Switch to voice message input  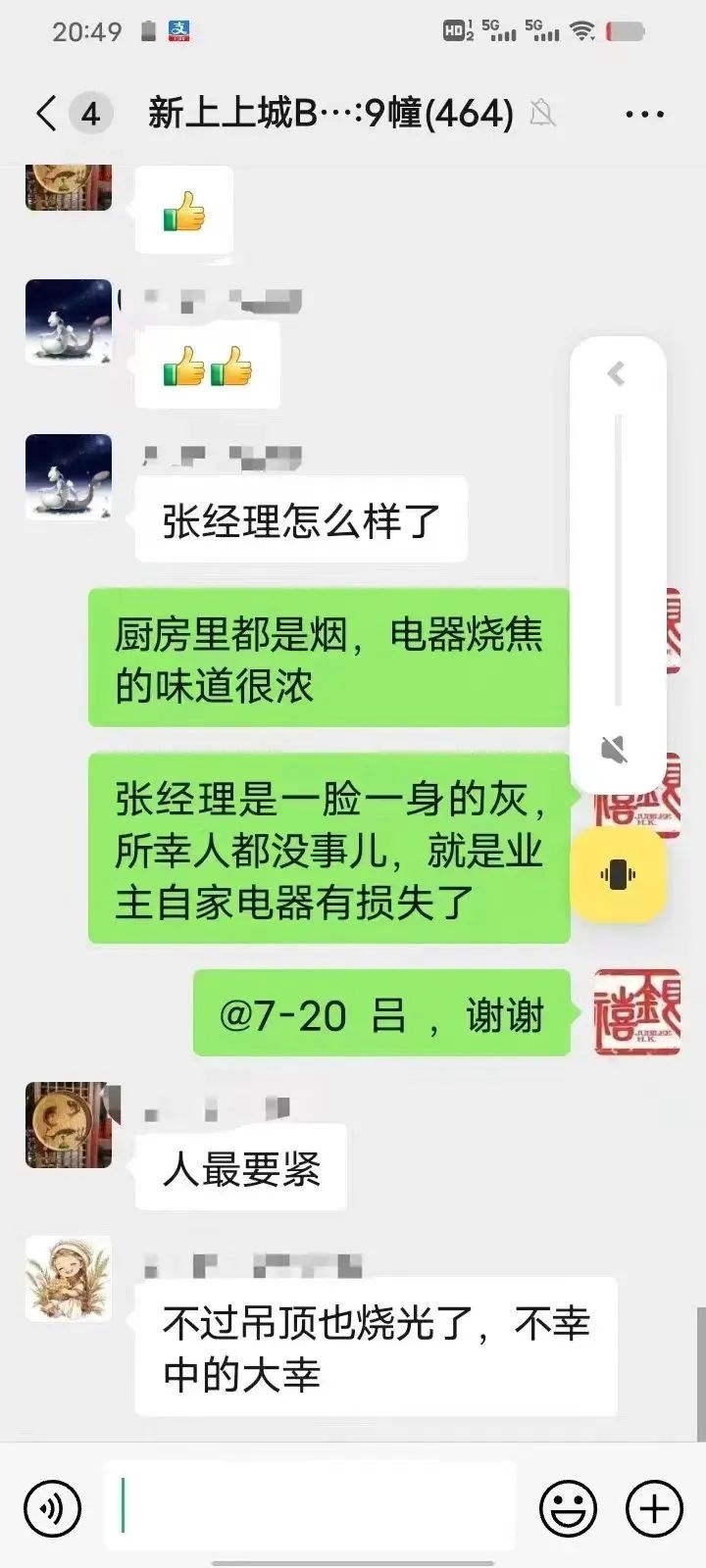pos(52,1508)
